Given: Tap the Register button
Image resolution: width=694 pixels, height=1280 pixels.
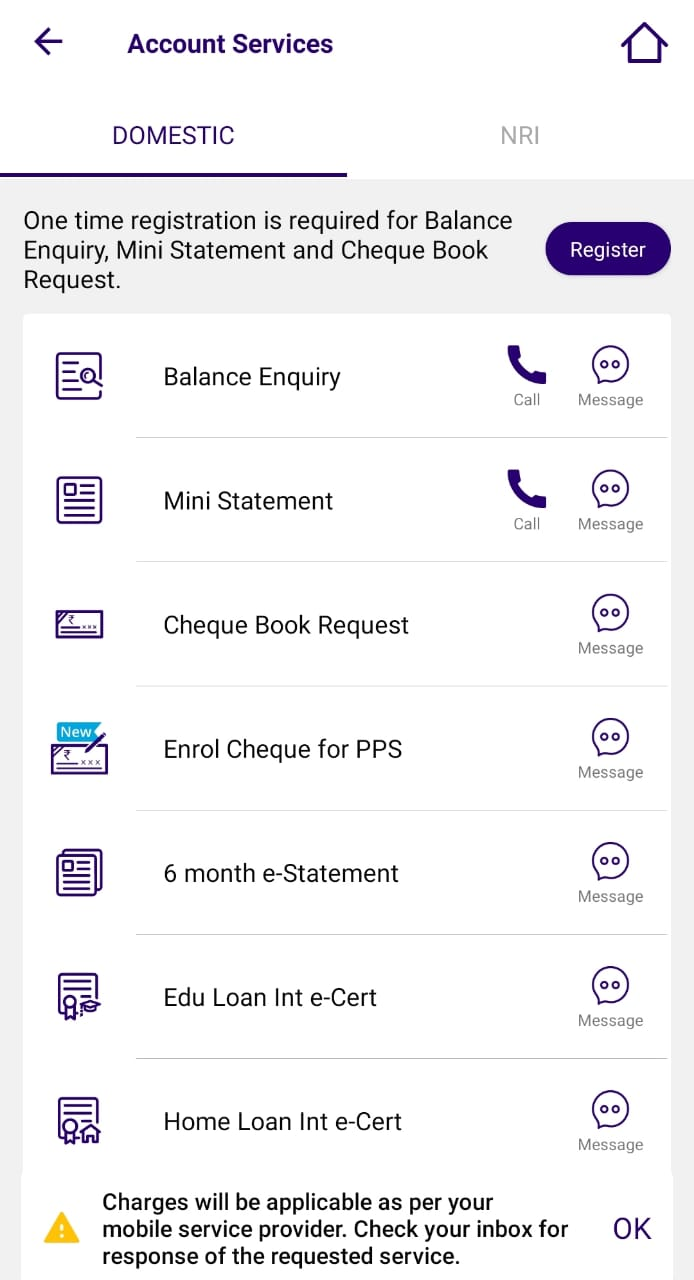Looking at the screenshot, I should click(607, 250).
